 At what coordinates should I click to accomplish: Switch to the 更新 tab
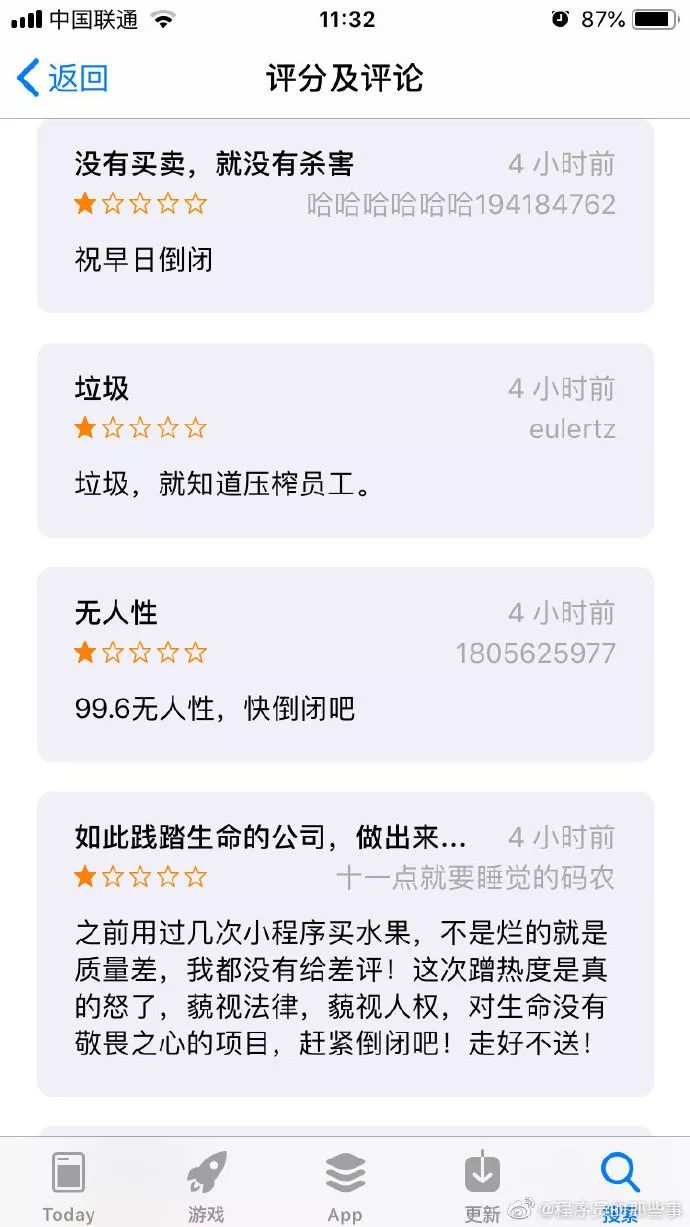[x=482, y=1185]
